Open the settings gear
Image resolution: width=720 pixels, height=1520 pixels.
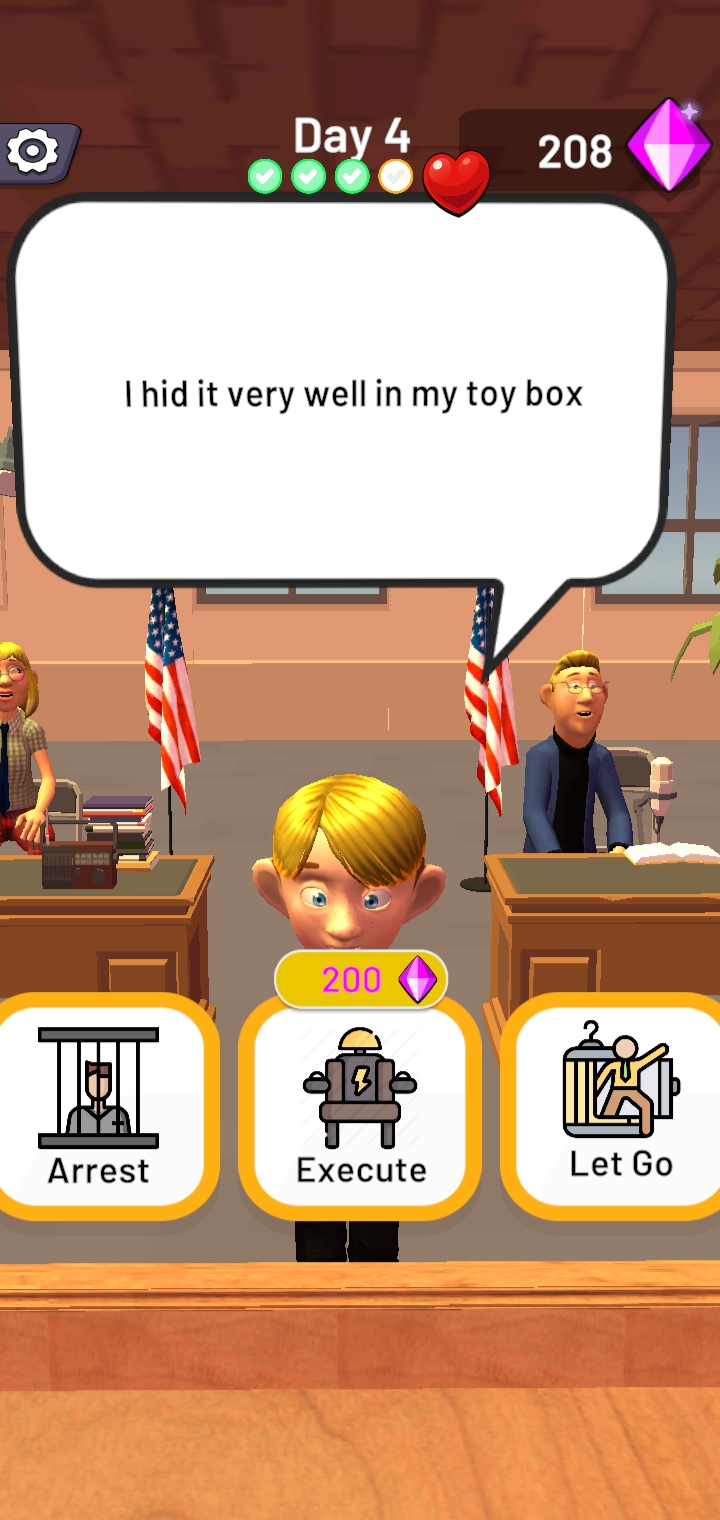33,152
